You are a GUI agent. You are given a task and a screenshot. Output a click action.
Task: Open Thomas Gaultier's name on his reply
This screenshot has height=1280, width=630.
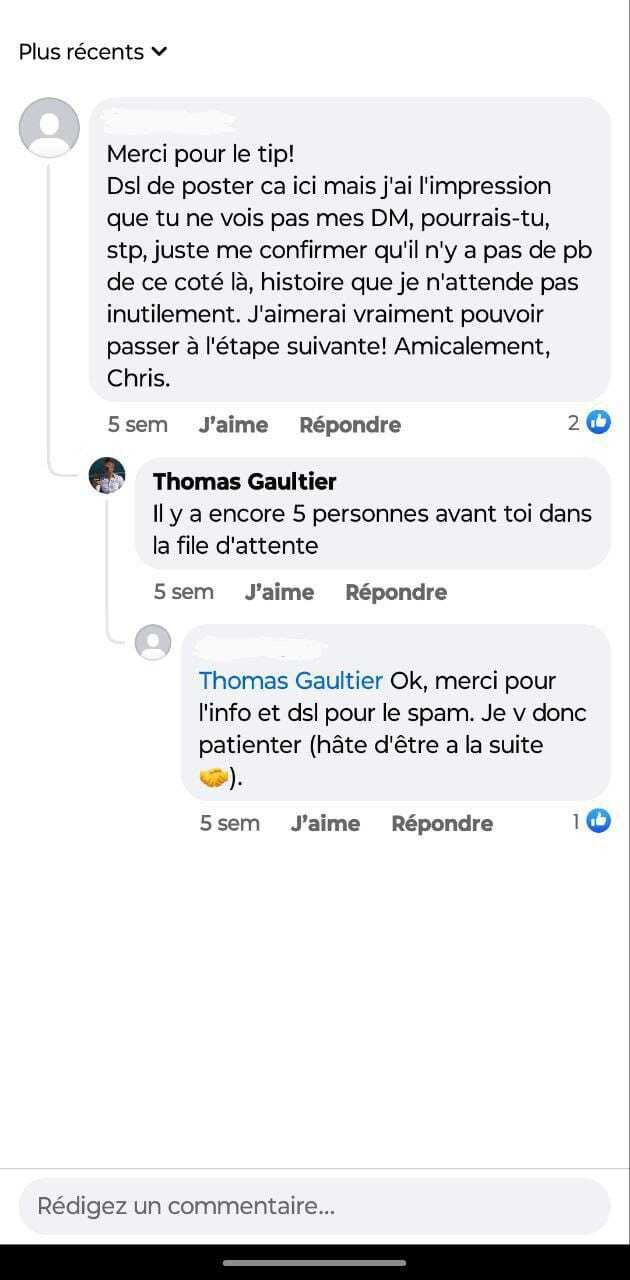click(244, 482)
